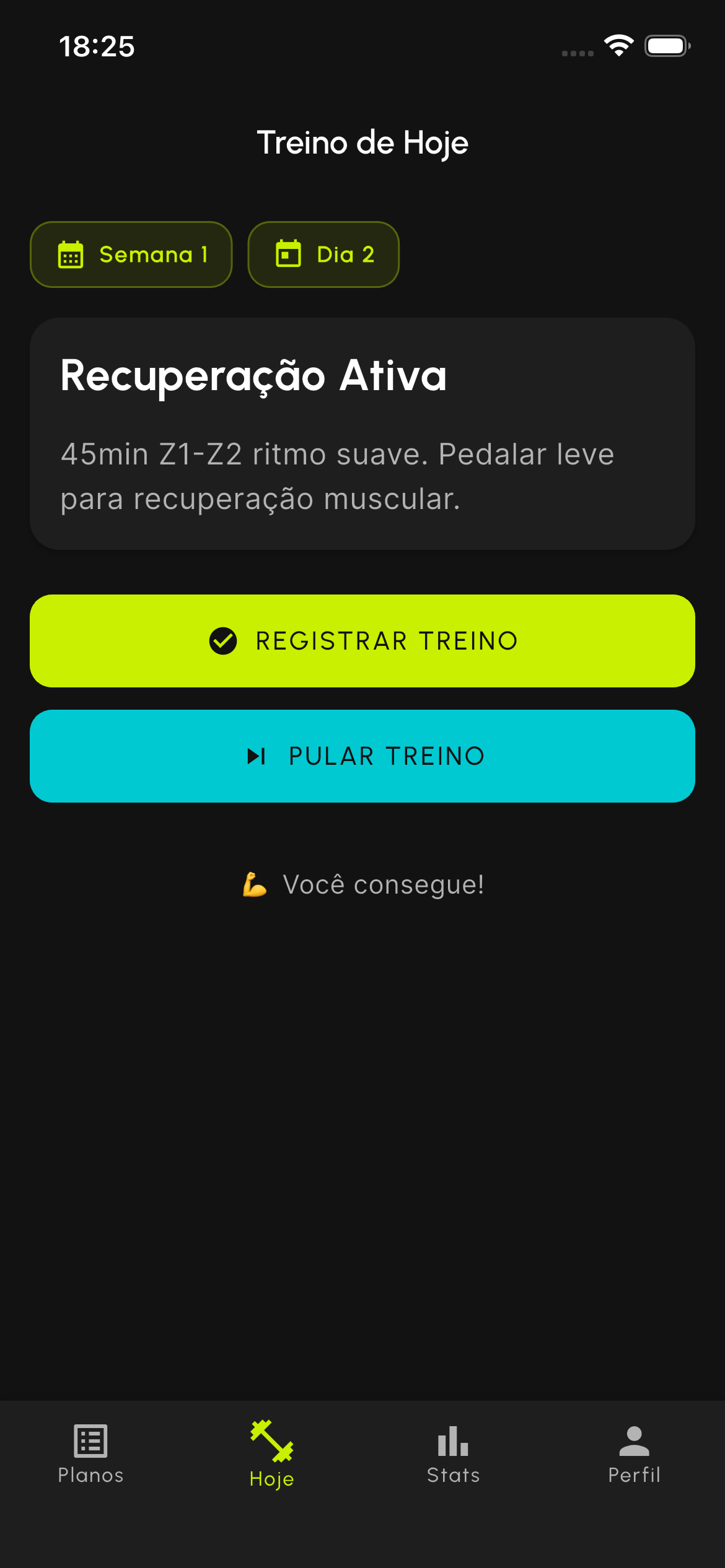Image resolution: width=725 pixels, height=1568 pixels.
Task: Select the dumbbell Hoje icon
Action: coord(271,1440)
